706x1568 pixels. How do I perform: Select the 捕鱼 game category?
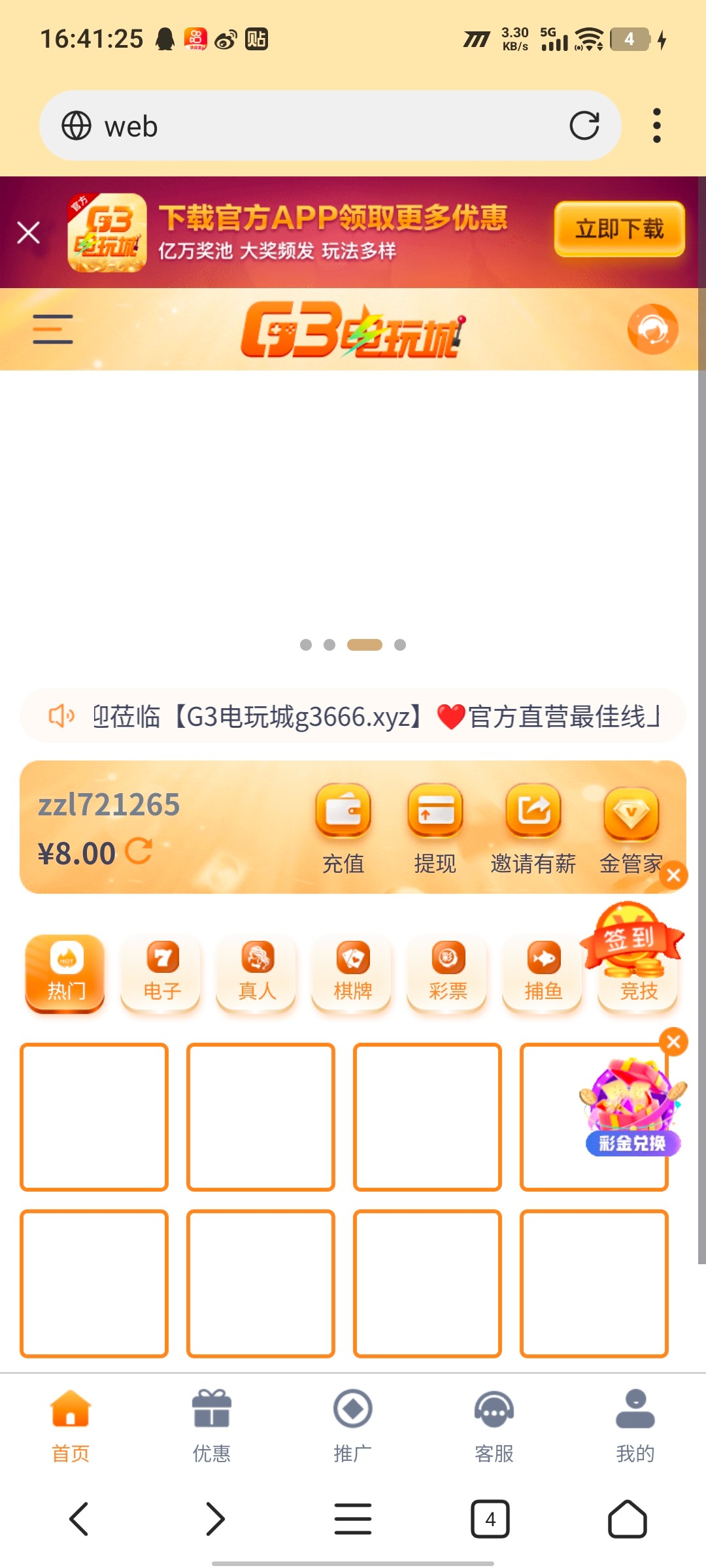(543, 972)
